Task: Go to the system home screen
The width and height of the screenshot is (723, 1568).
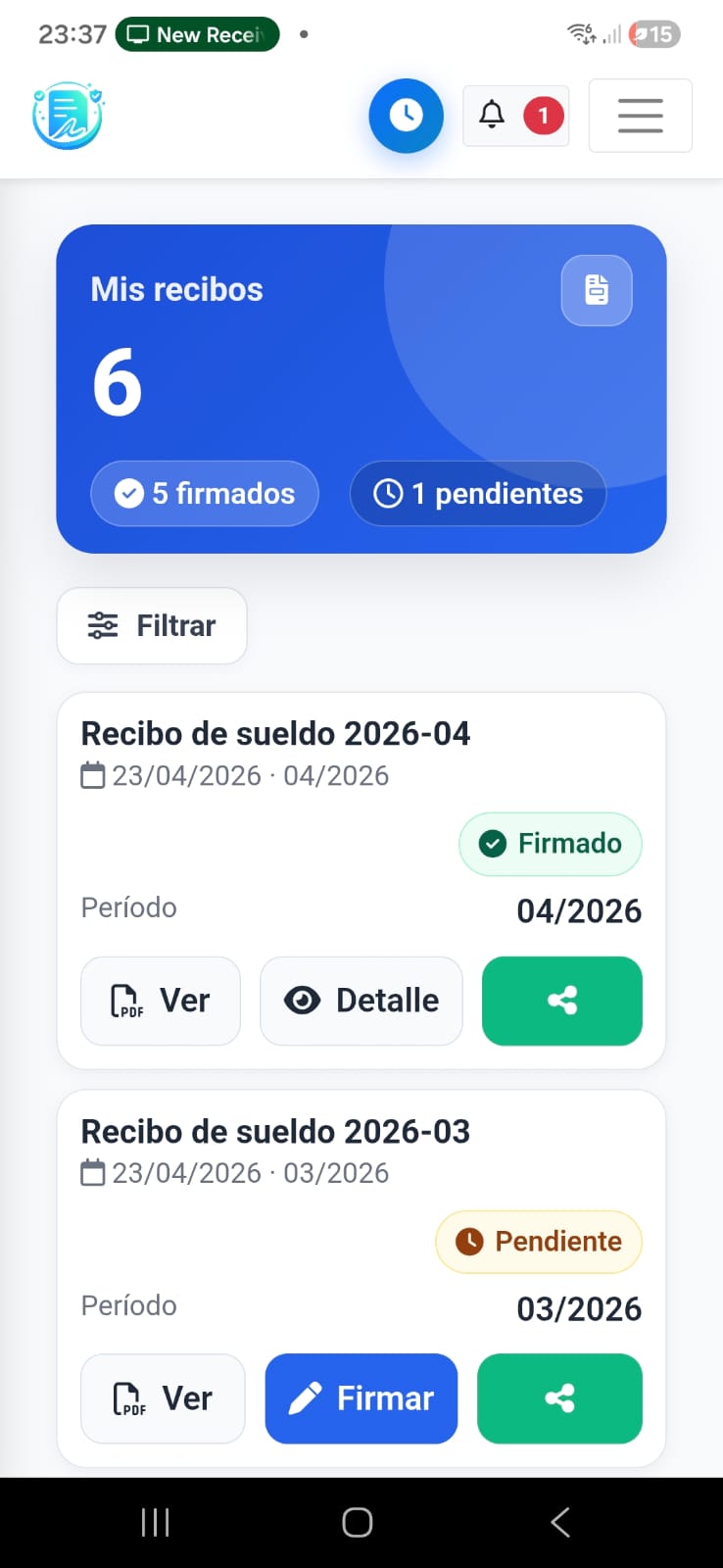Action: tap(358, 1522)
